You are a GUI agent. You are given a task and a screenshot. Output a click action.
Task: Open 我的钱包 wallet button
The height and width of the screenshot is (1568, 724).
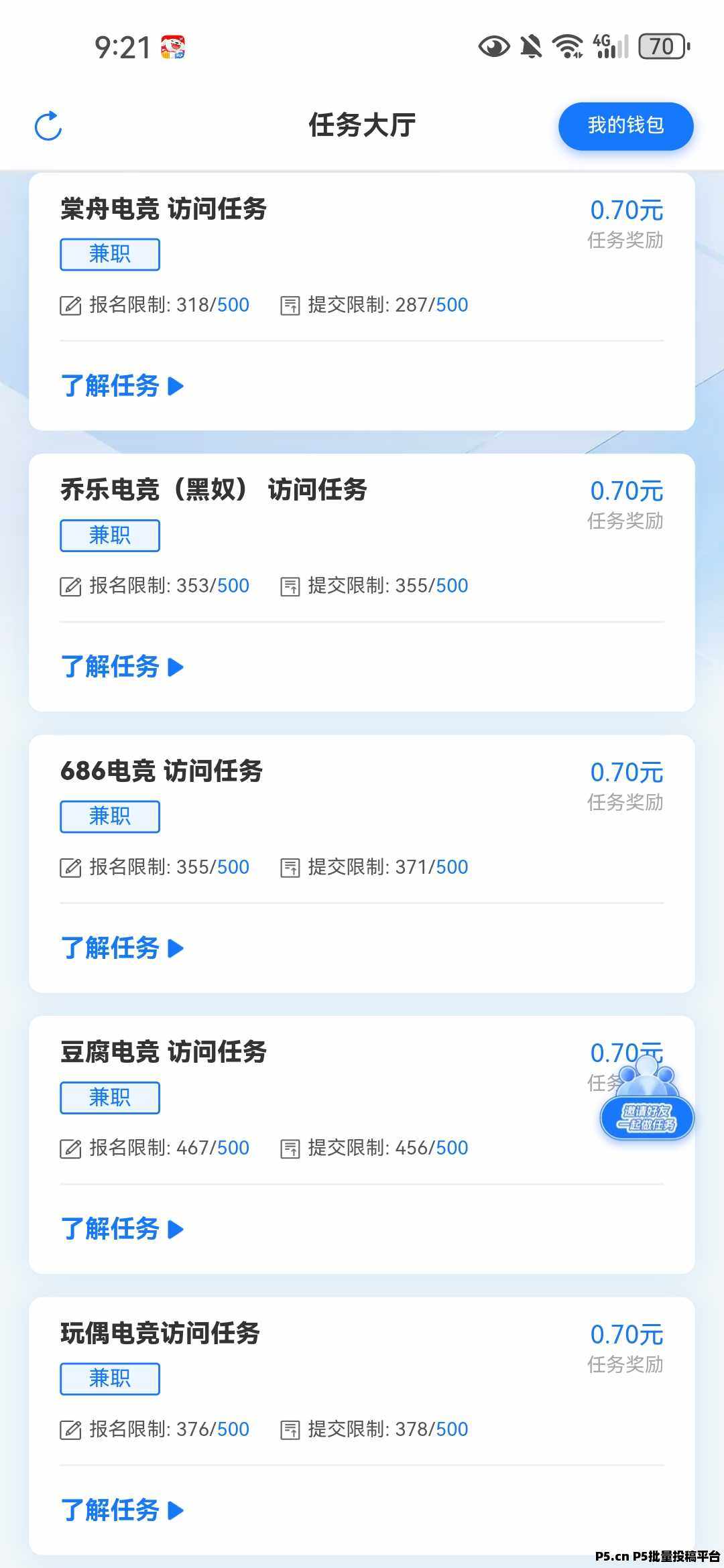625,126
